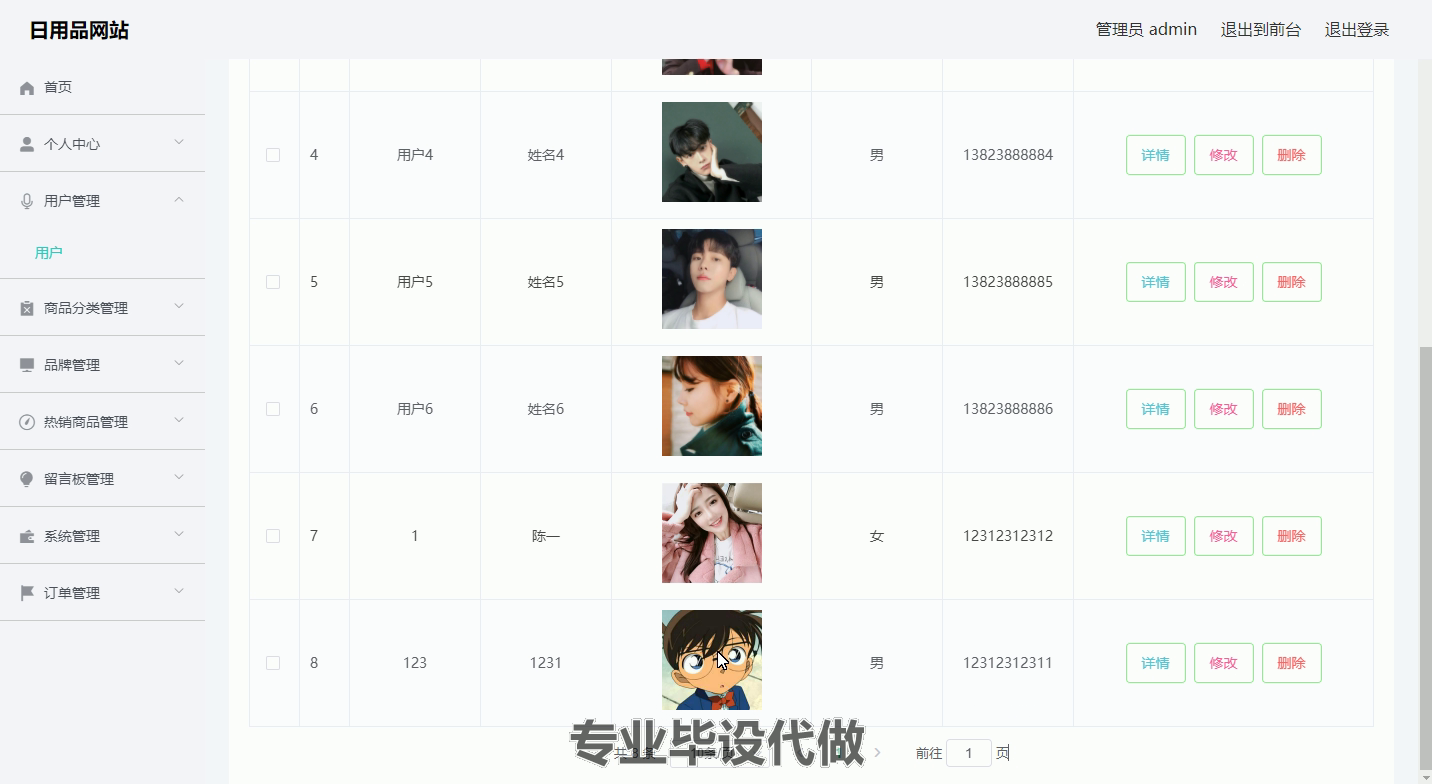The height and width of the screenshot is (784, 1432).
Task: Open 首页 in the sidebar
Action: (x=58, y=87)
